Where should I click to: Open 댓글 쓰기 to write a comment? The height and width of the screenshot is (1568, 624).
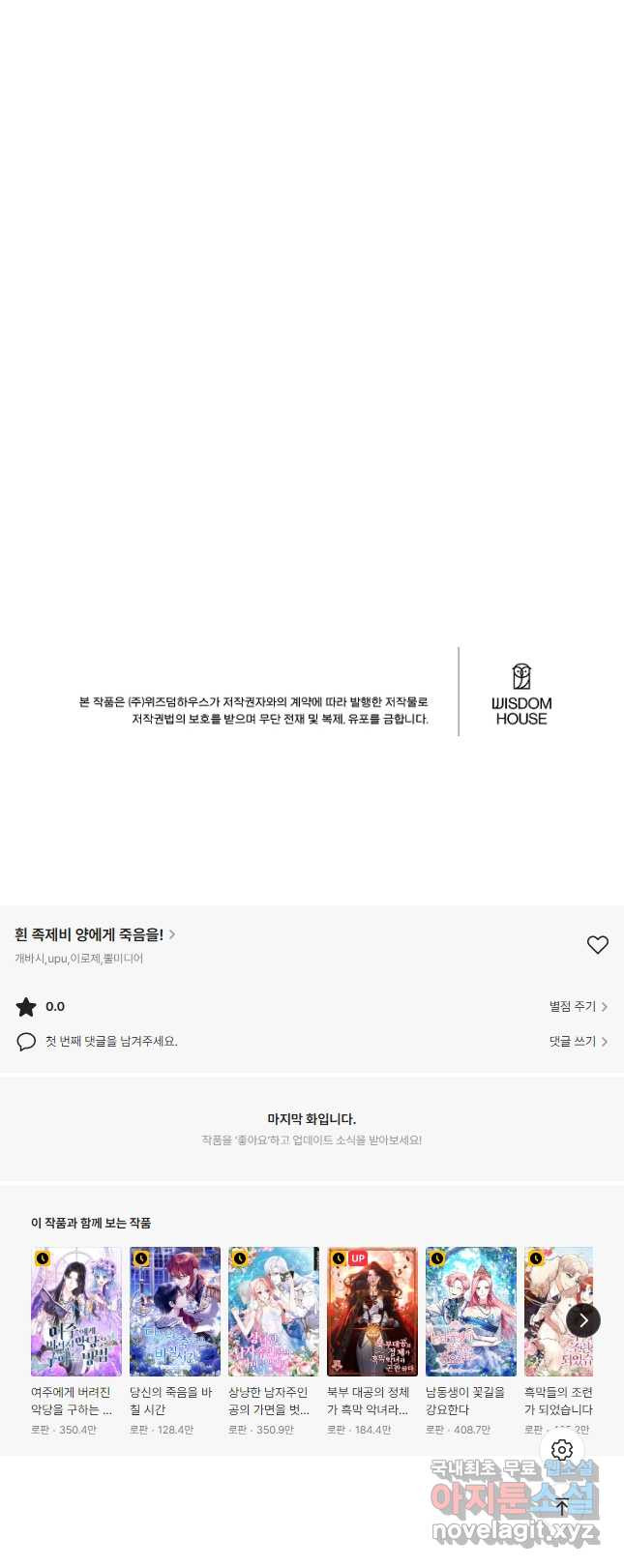(578, 1042)
